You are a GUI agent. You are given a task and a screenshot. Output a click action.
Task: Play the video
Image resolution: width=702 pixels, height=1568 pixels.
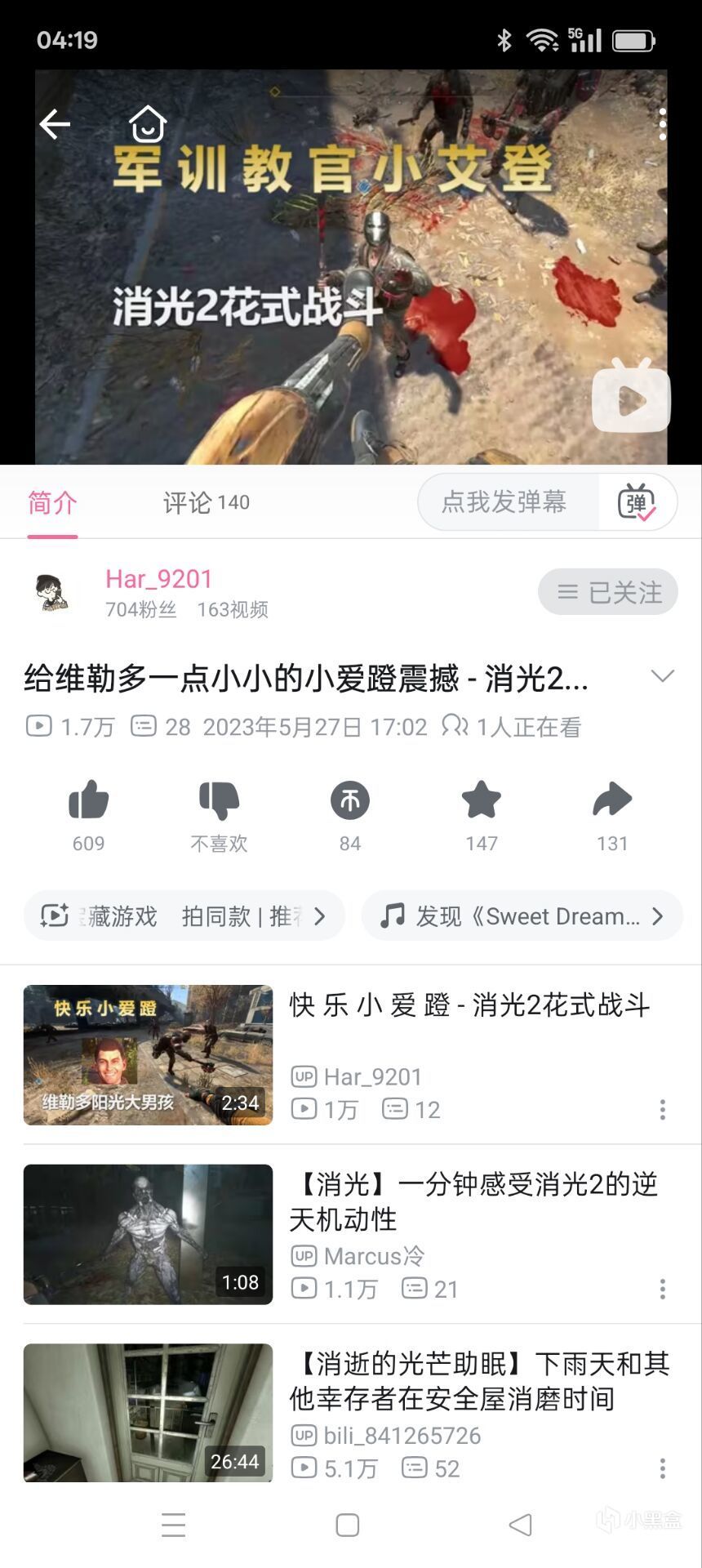pos(631,399)
